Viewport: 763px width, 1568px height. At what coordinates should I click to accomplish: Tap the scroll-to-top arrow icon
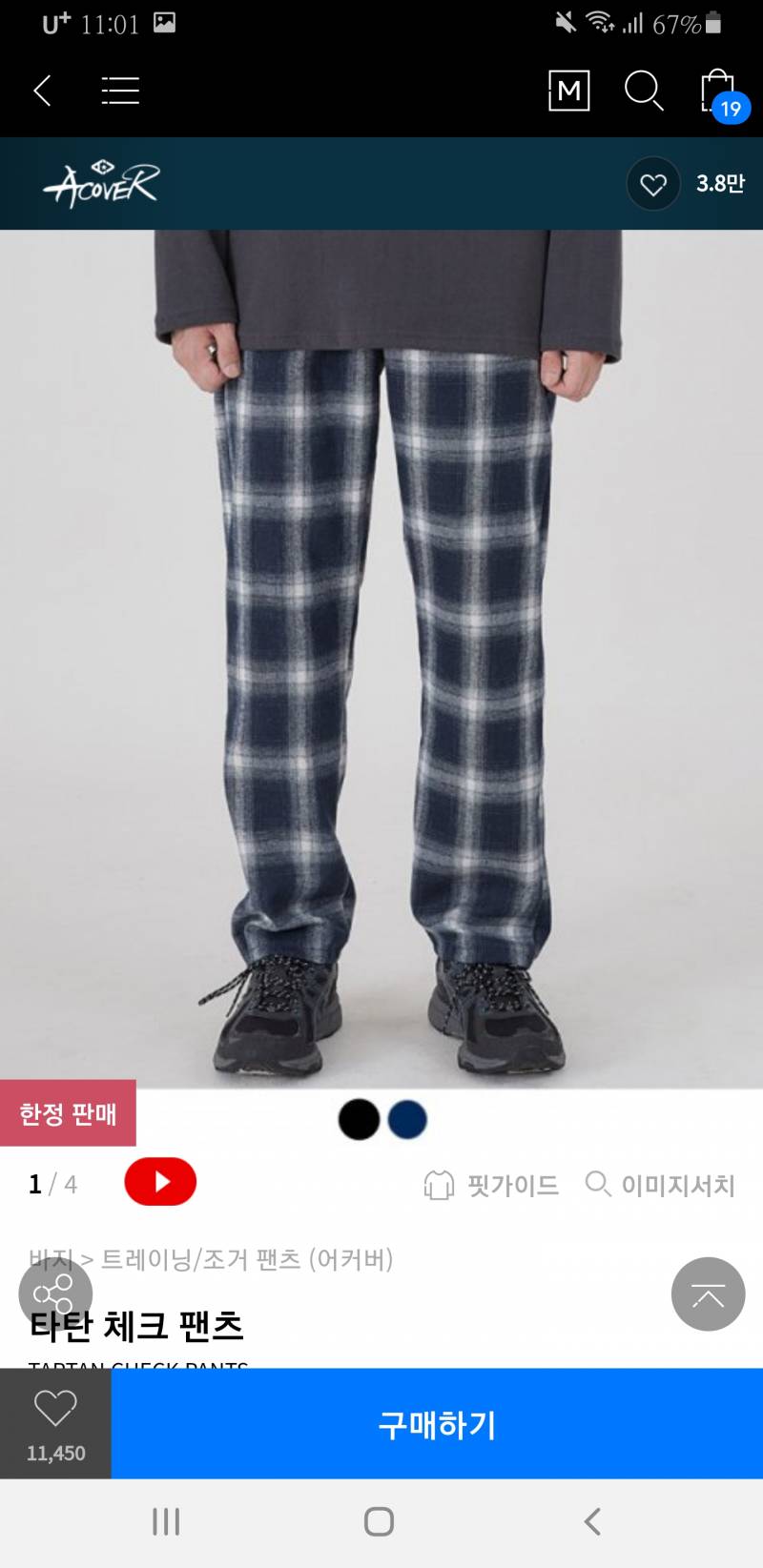(x=708, y=1293)
